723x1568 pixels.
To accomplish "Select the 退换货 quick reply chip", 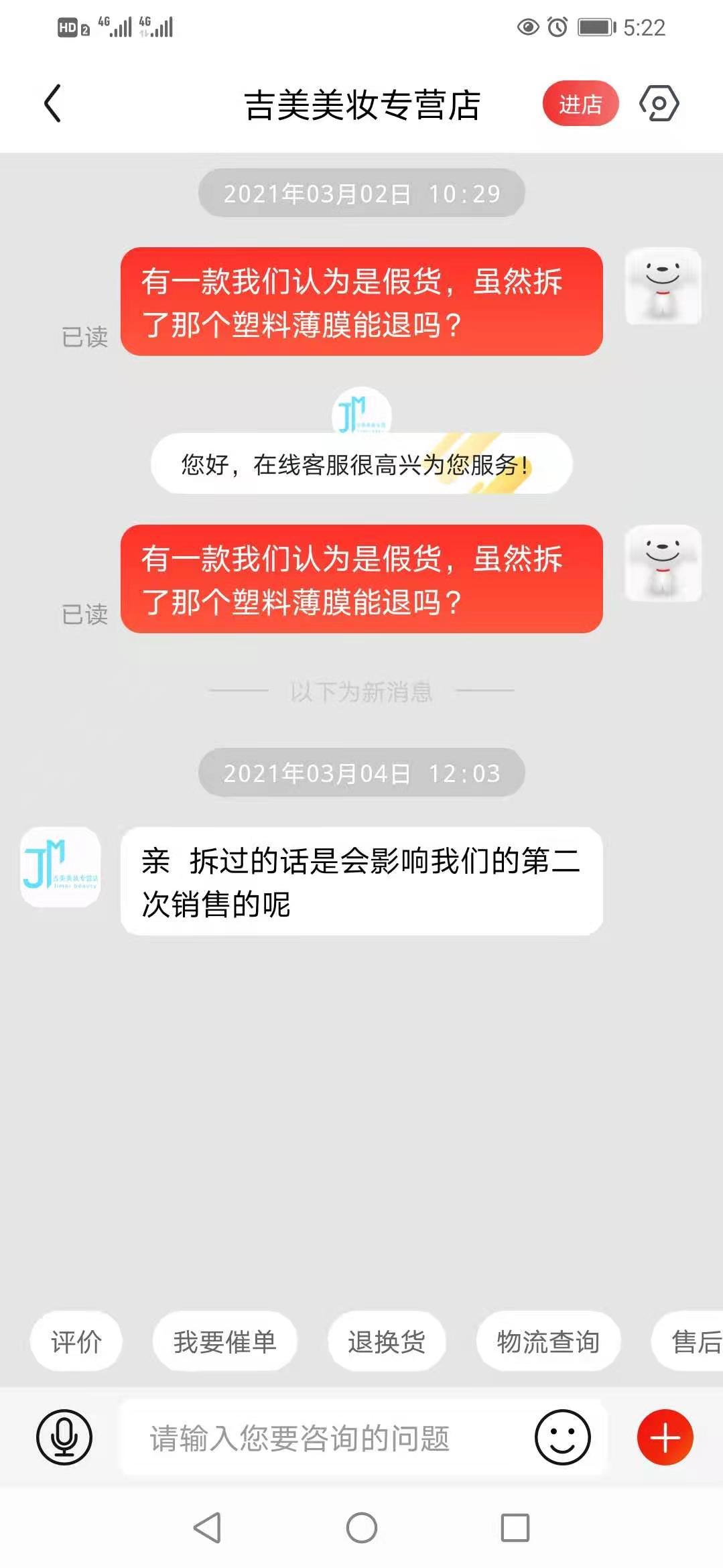I will pyautogui.click(x=385, y=1341).
